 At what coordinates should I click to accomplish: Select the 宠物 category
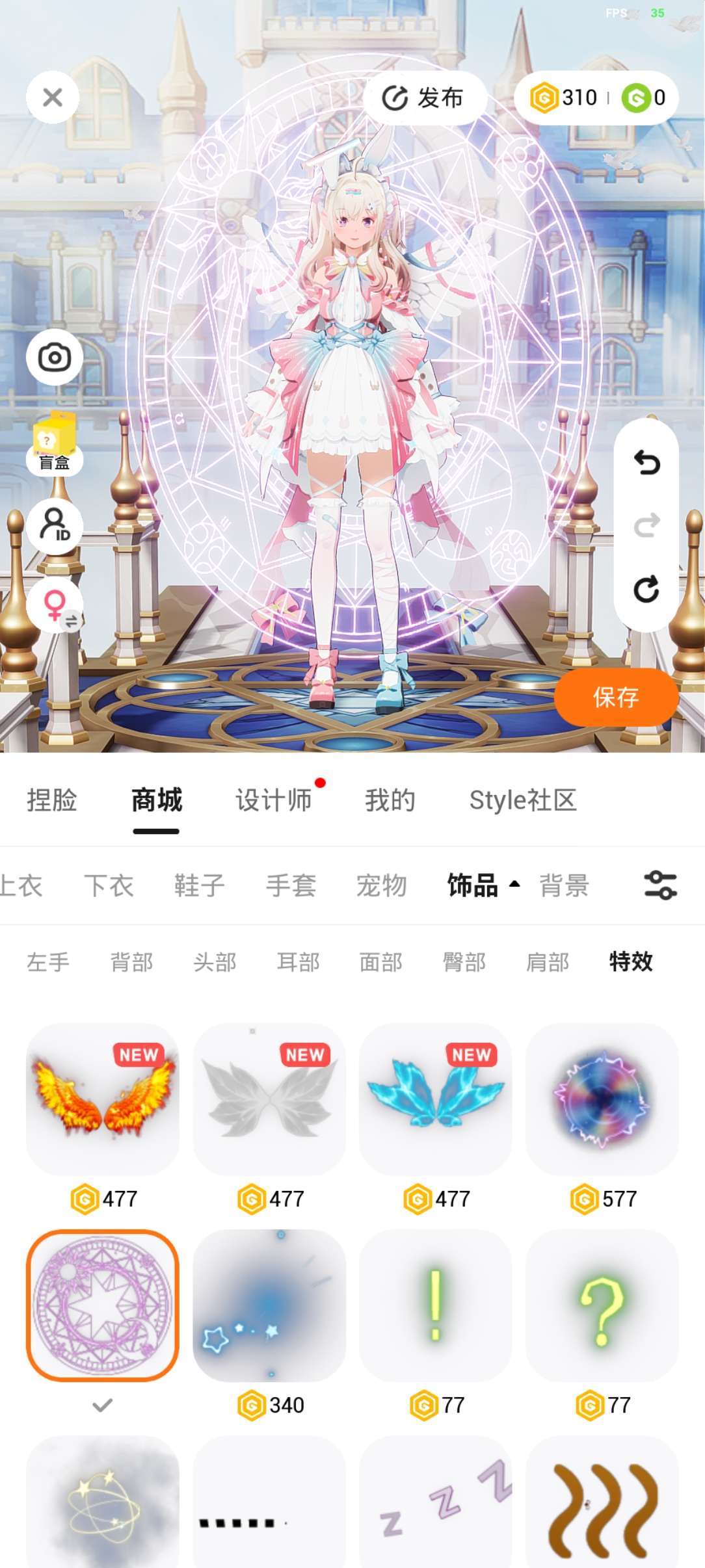pyautogui.click(x=382, y=885)
